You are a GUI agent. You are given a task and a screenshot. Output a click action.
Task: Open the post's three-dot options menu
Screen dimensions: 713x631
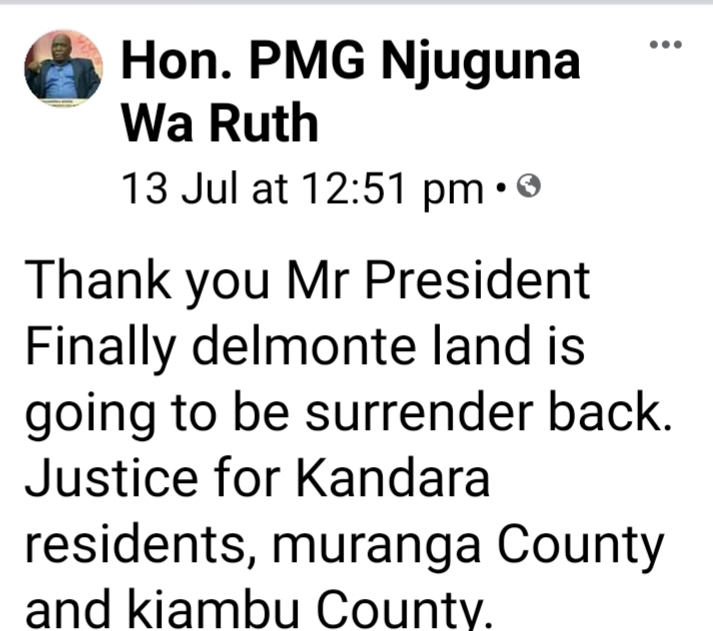tap(665, 45)
